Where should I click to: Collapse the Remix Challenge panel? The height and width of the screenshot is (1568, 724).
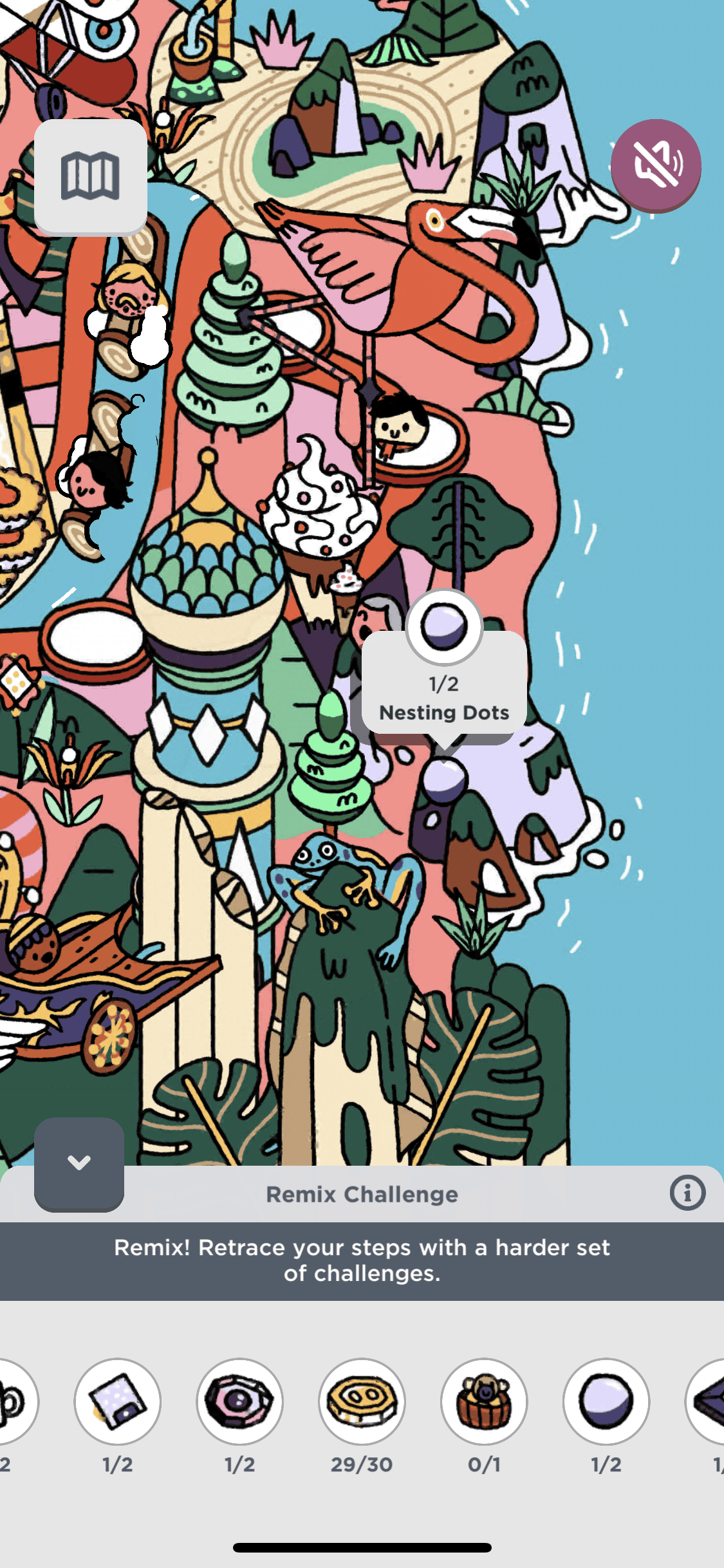(79, 1164)
